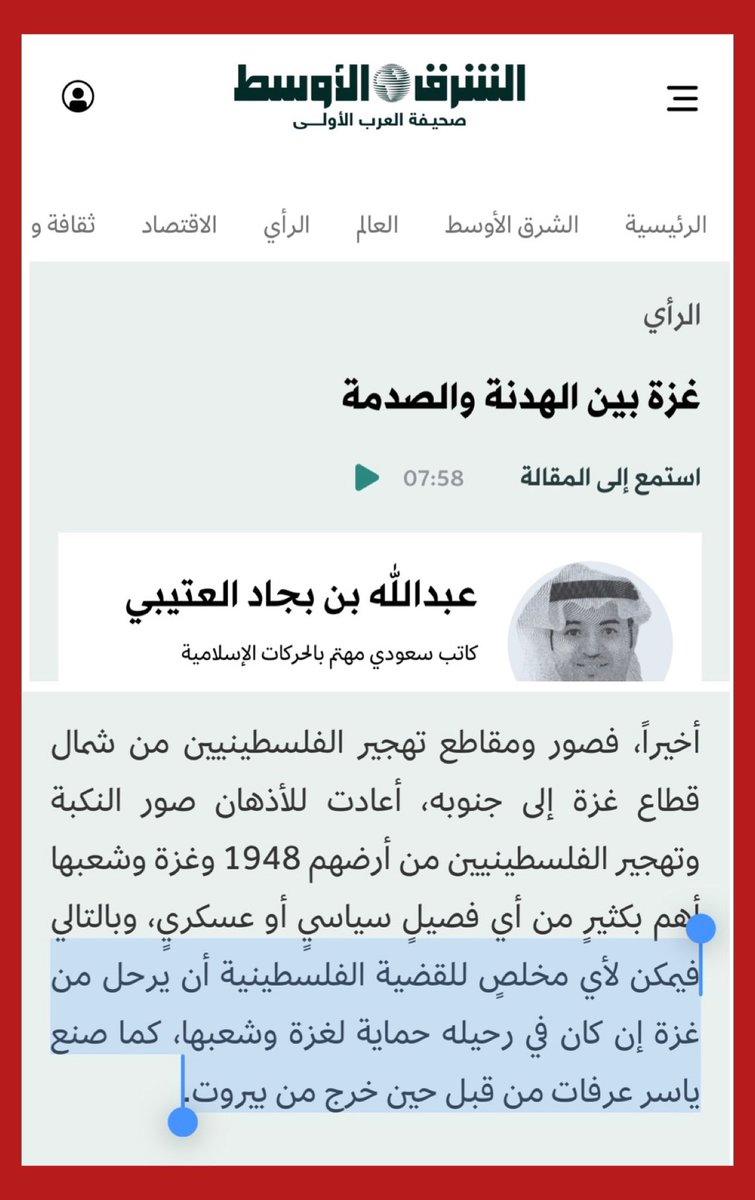This screenshot has width=755, height=1200.
Task: Switch to الاقتصاد tab
Action: point(179,225)
